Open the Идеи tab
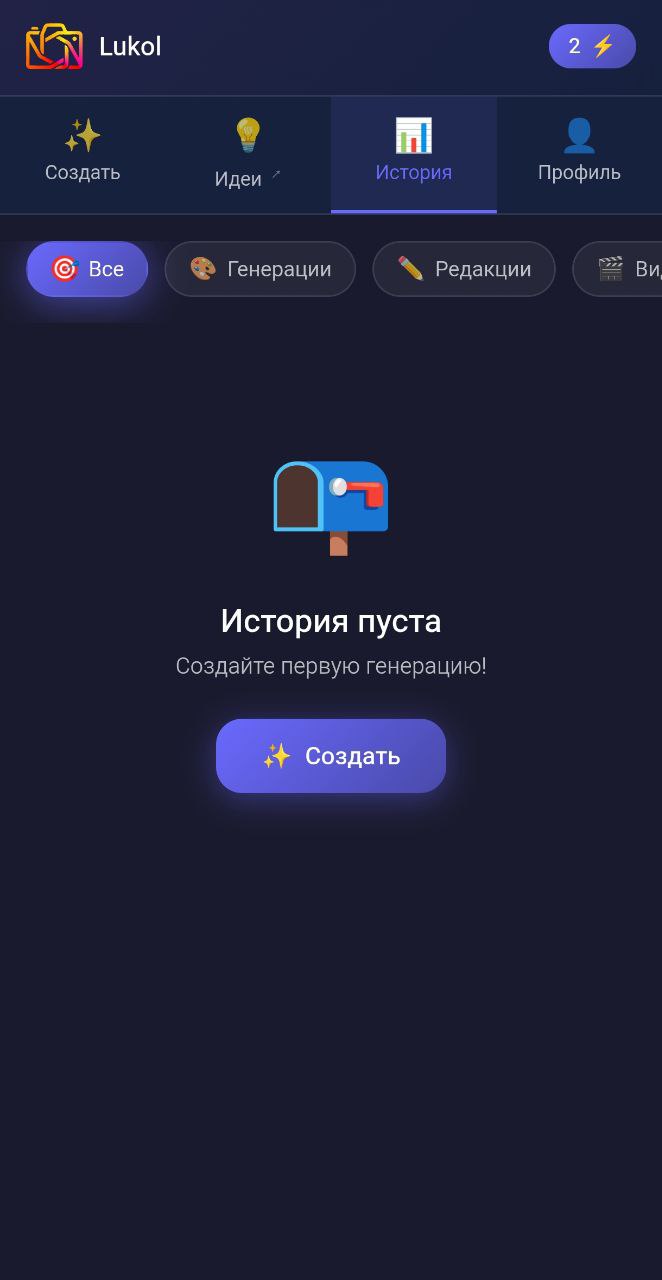This screenshot has height=1280, width=662. (x=247, y=154)
